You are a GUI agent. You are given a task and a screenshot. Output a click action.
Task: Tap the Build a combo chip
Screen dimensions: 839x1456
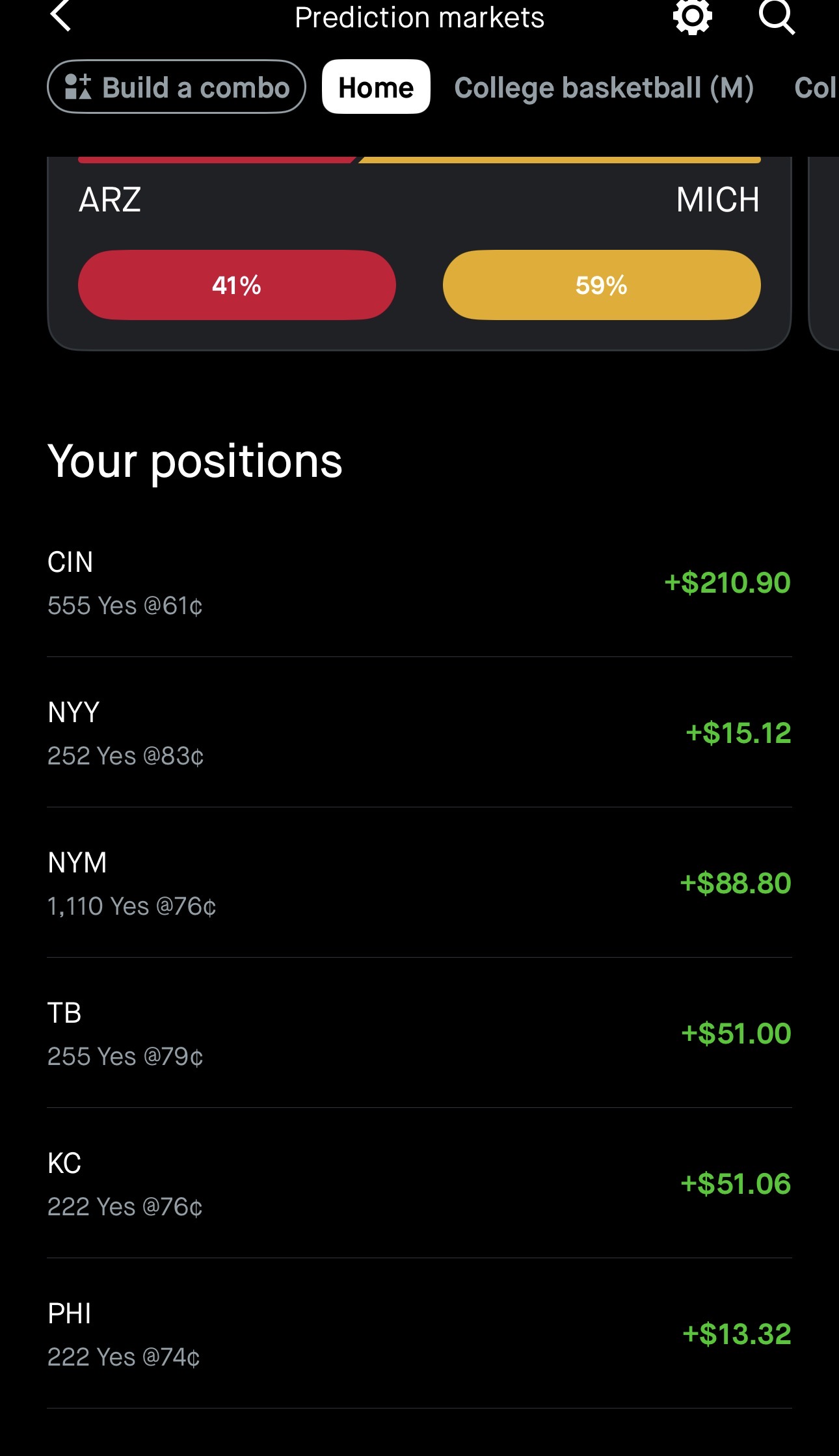176,87
